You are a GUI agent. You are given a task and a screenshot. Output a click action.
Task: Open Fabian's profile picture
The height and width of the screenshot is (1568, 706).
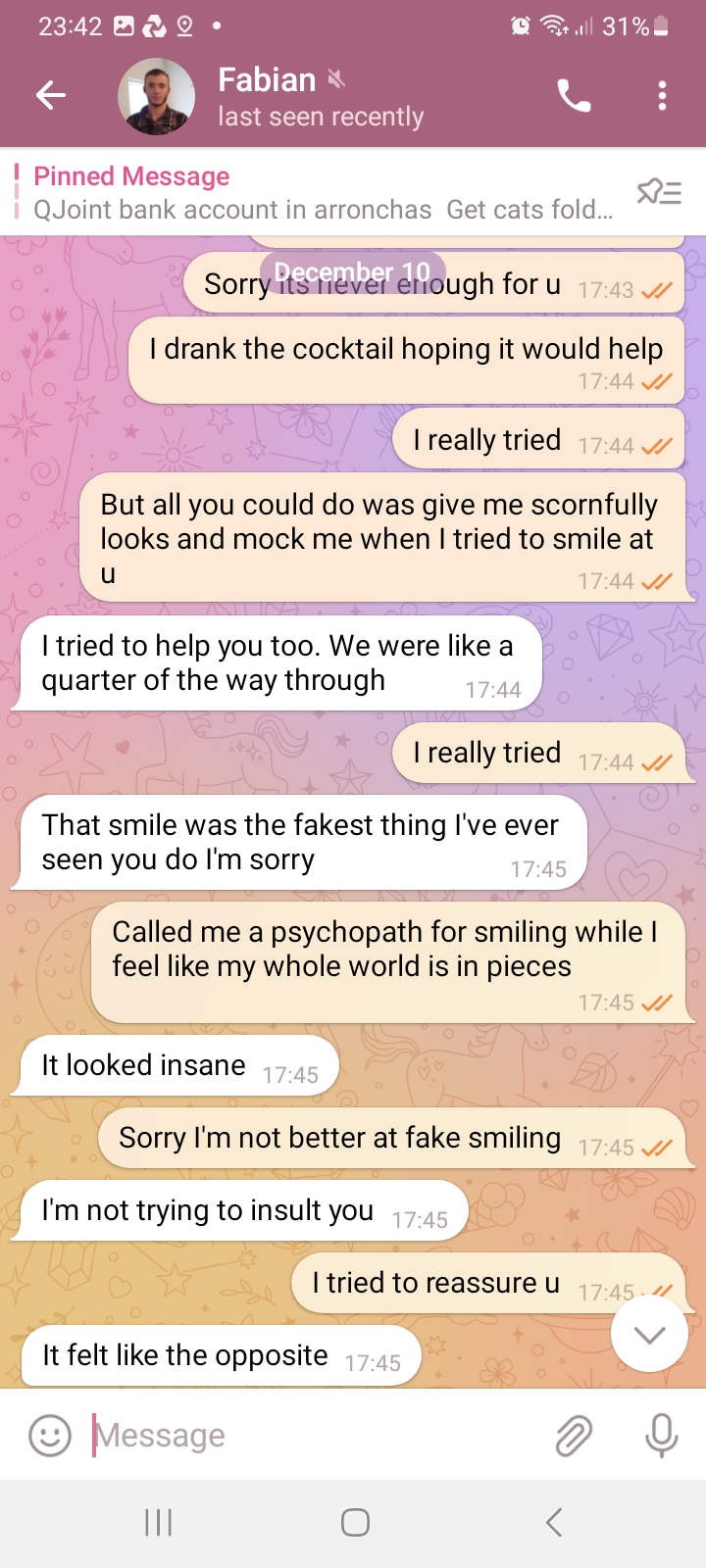click(x=156, y=96)
